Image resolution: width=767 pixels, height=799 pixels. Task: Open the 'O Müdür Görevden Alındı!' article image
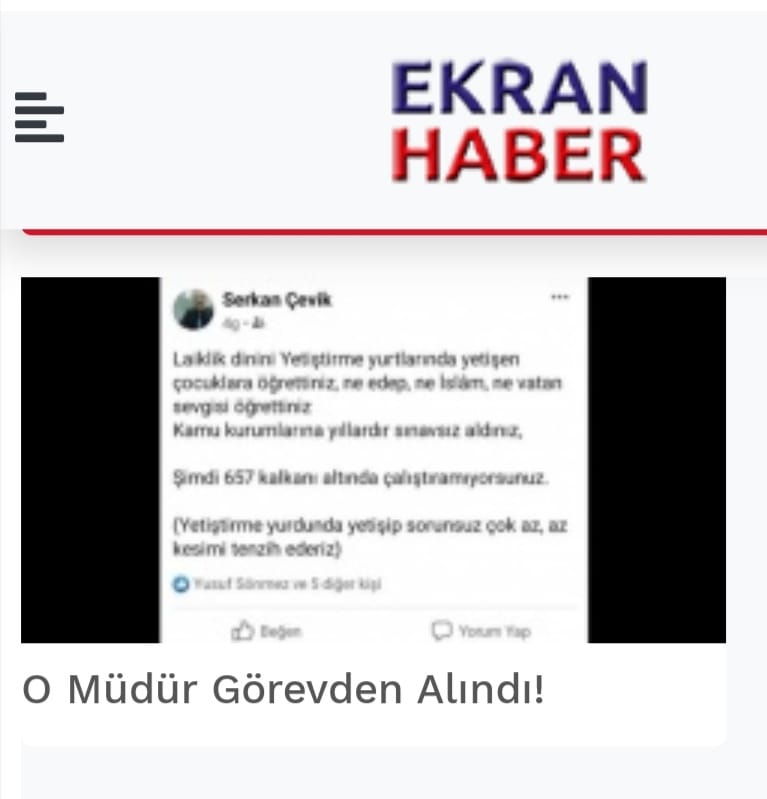[x=373, y=460]
